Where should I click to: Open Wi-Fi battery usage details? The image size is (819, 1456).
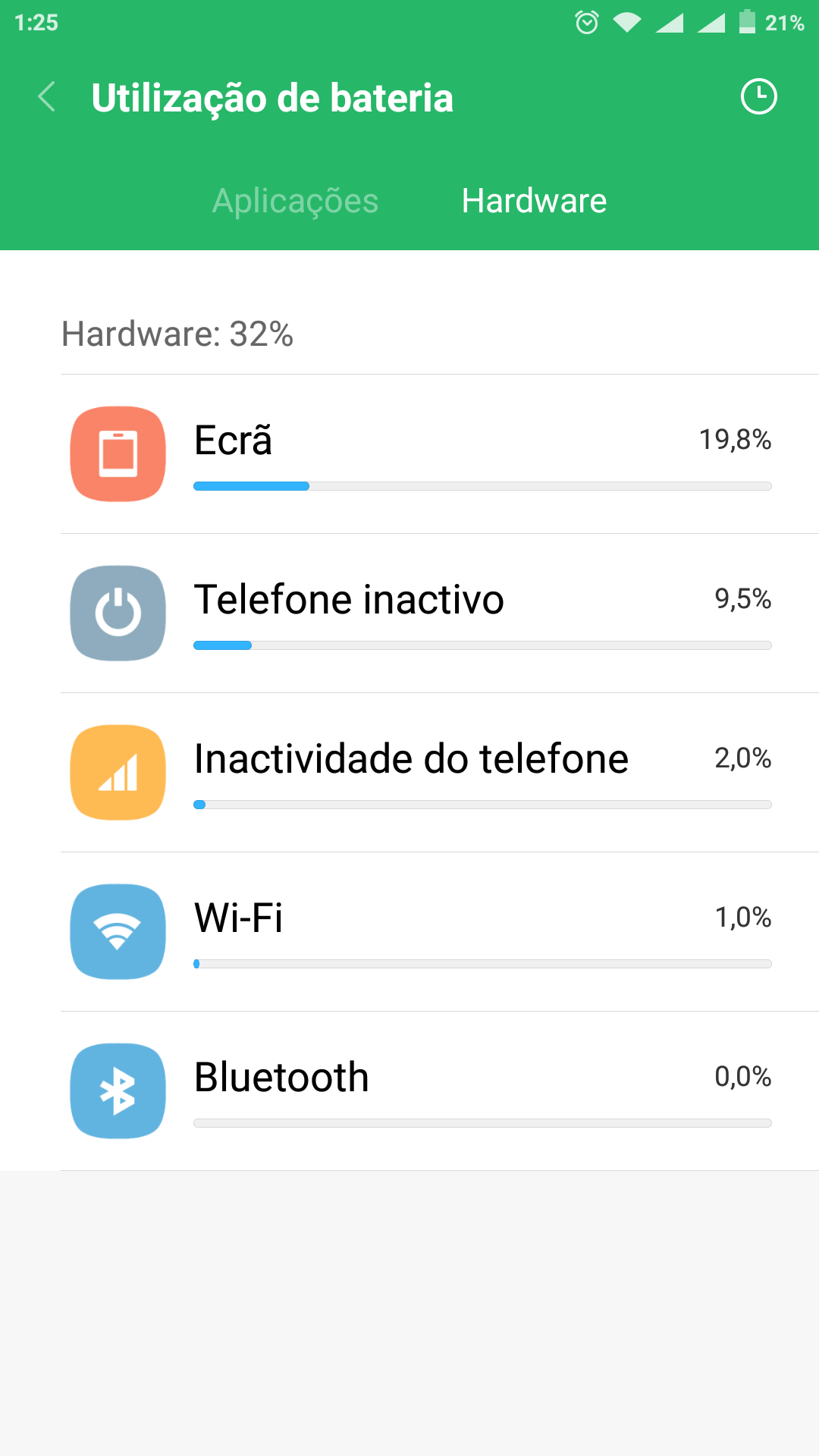coord(440,932)
